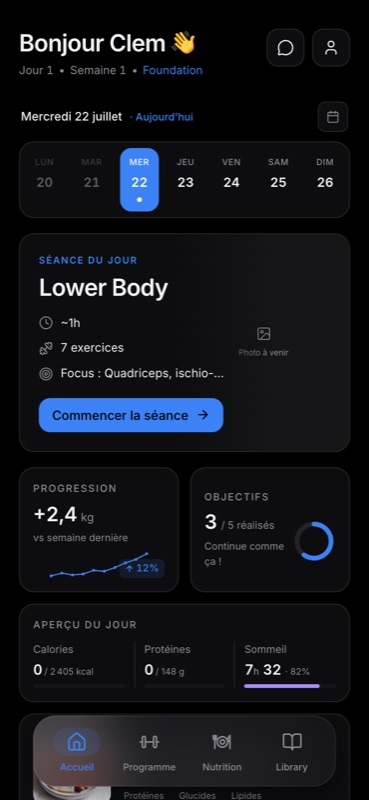
Task: Open the Progression card
Action: pyautogui.click(x=99, y=530)
